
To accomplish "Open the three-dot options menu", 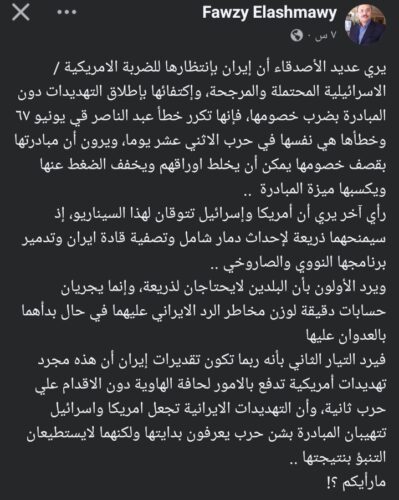I will tap(67, 13).
